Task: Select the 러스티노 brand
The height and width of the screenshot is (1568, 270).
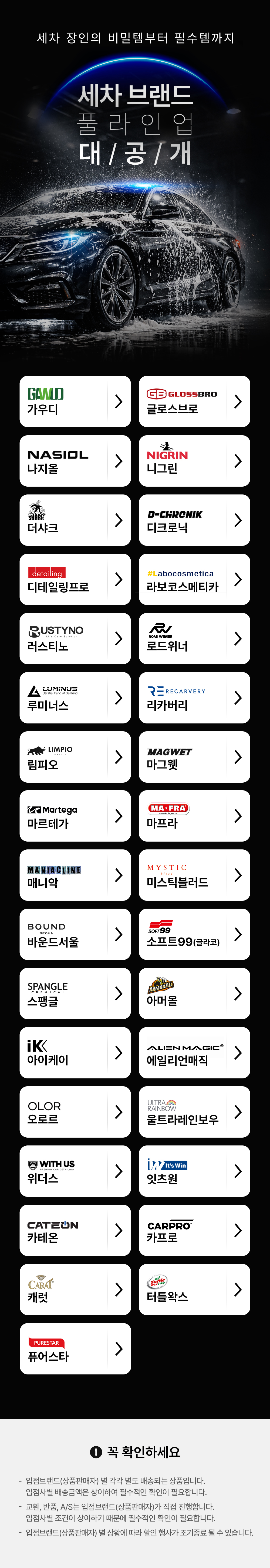Action: pos(75,638)
